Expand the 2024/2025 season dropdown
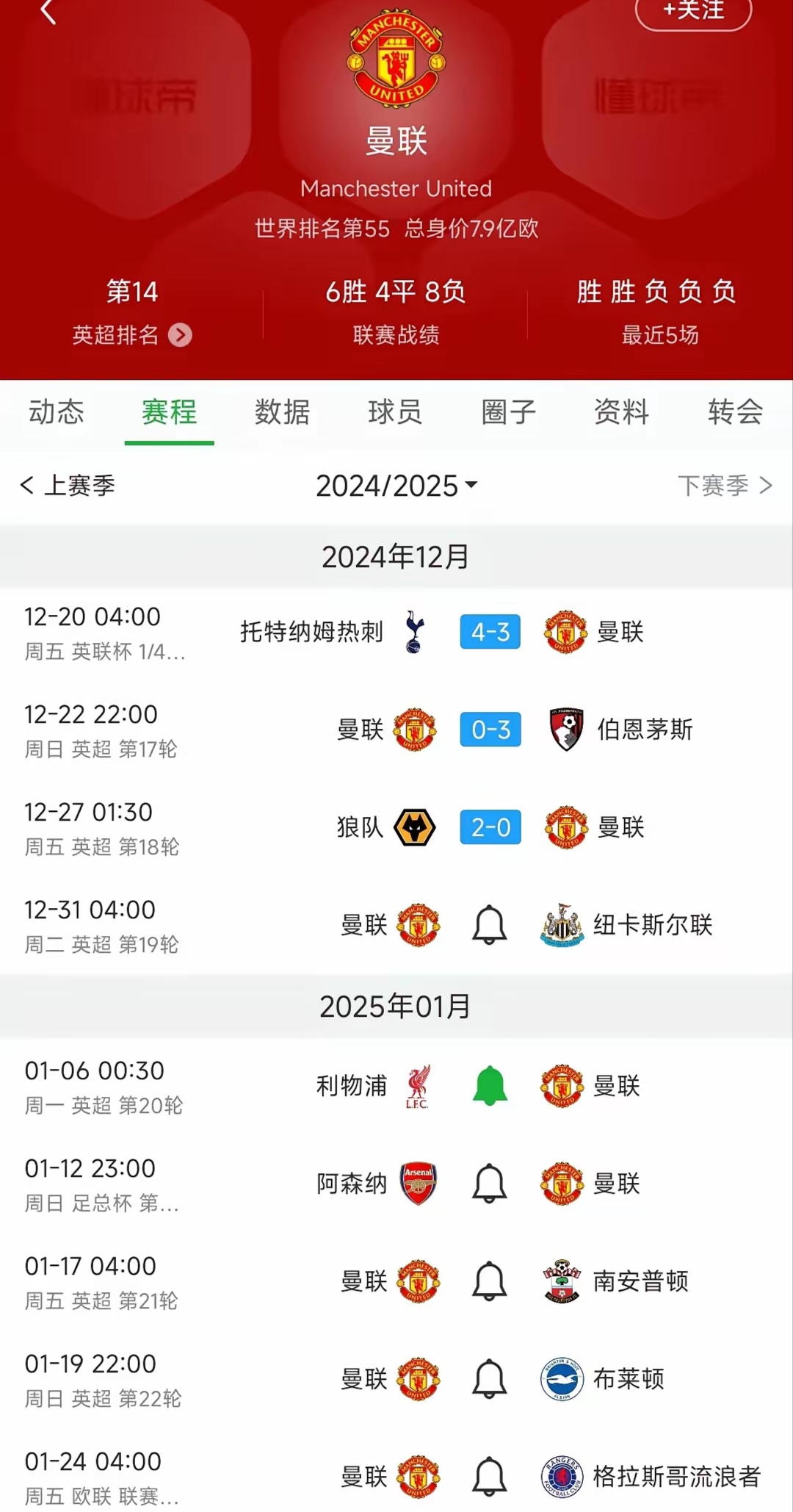The height and width of the screenshot is (1512, 793). (x=396, y=486)
